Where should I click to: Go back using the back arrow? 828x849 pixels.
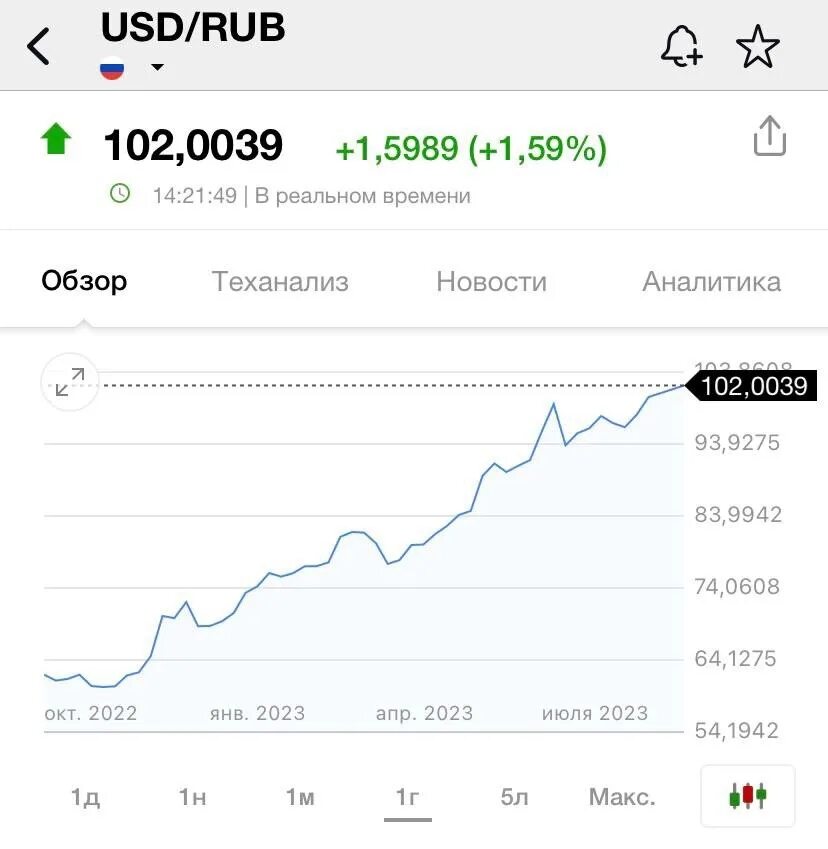38,46
